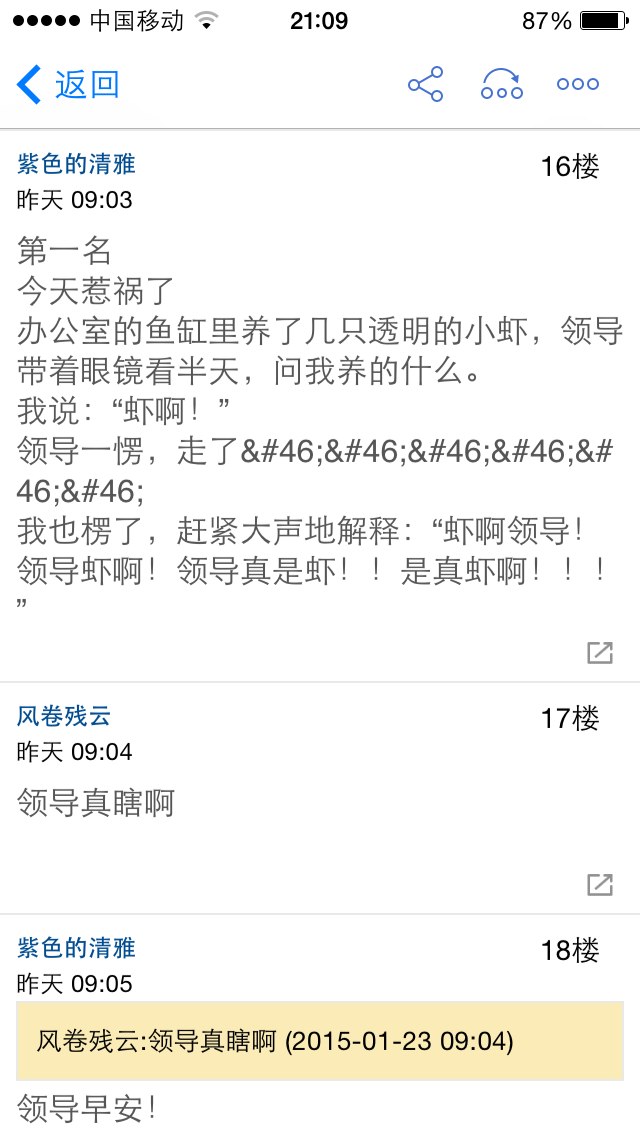The image size is (640, 1136).
Task: Open the page jump icon
Action: point(502,84)
